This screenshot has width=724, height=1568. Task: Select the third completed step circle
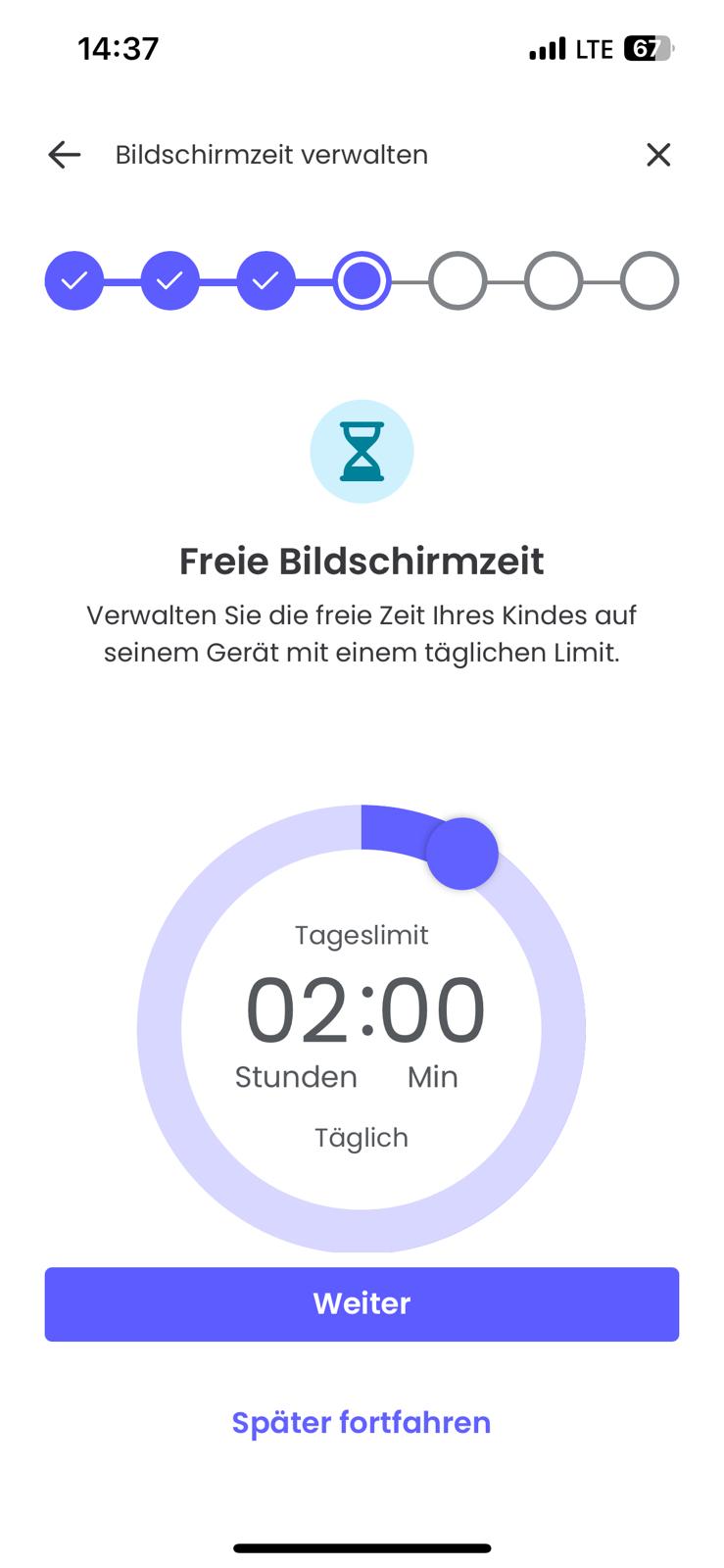(x=265, y=279)
